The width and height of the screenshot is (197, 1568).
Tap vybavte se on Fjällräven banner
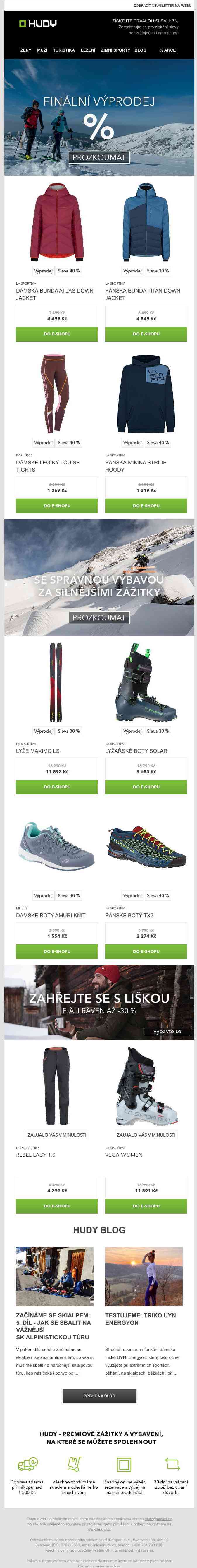(x=167, y=1031)
